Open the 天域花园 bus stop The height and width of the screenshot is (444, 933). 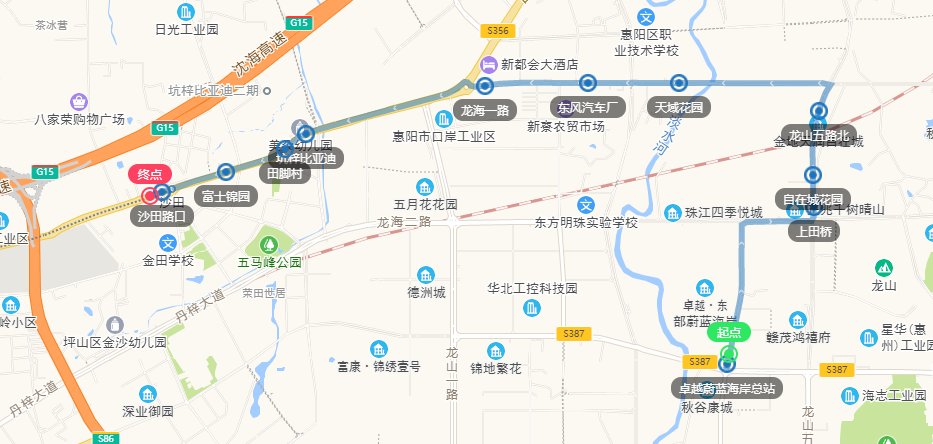pos(680,83)
